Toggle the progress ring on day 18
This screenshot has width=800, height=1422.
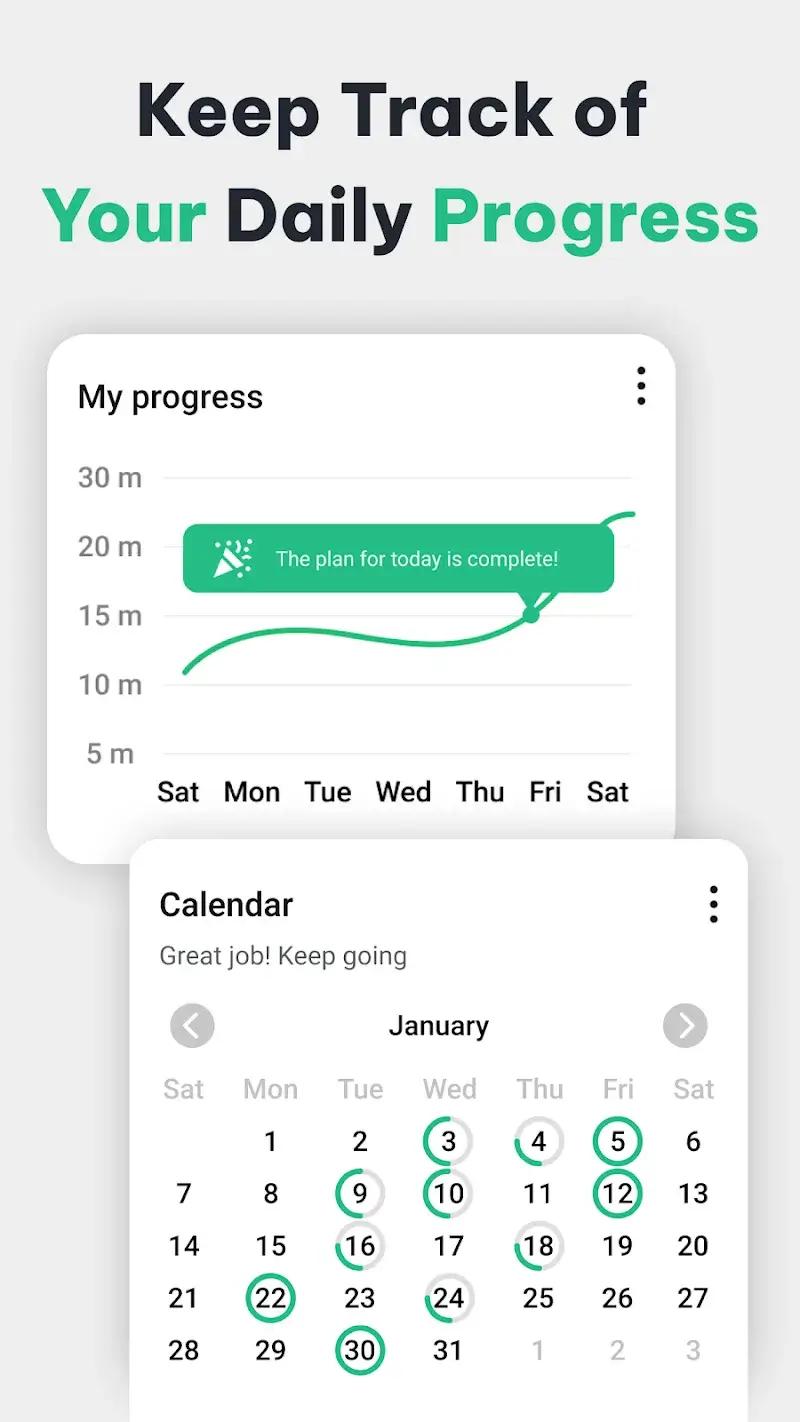pos(539,1245)
